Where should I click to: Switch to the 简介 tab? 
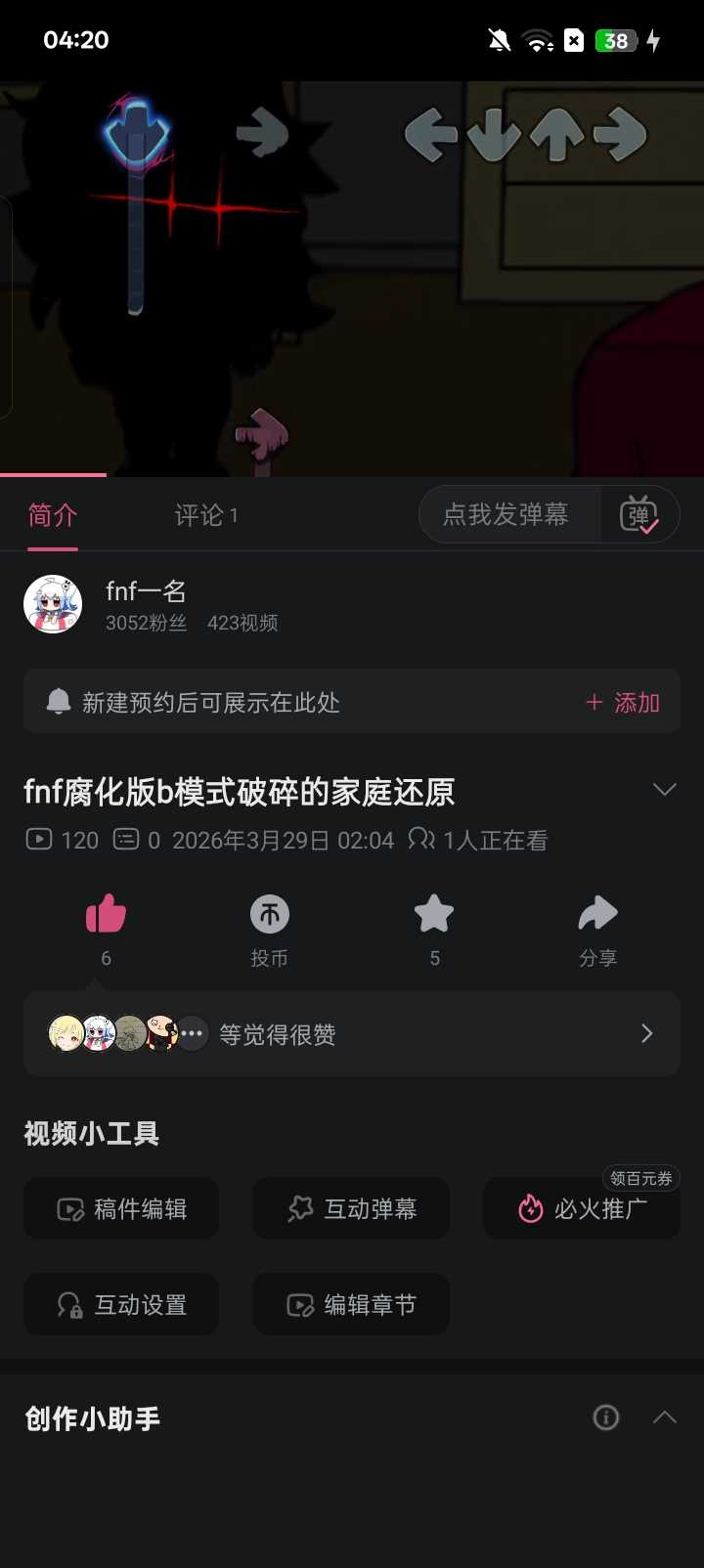click(x=53, y=515)
